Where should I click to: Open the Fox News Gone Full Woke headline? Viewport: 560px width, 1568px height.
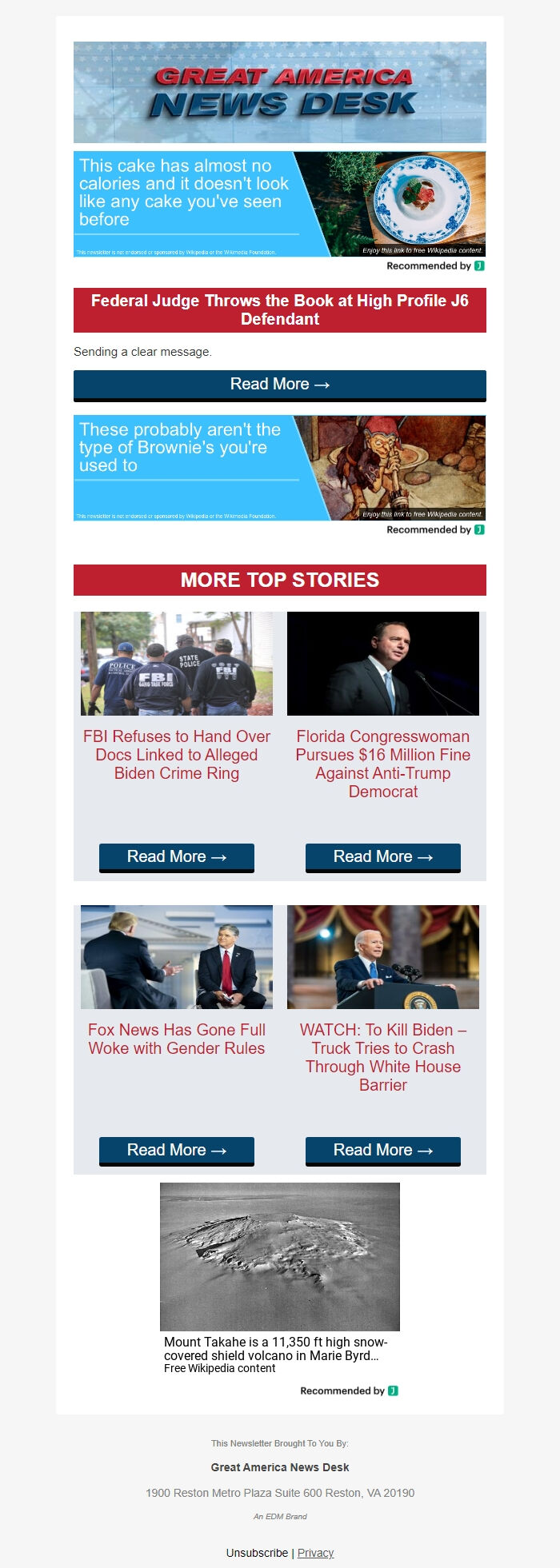pyautogui.click(x=177, y=1039)
